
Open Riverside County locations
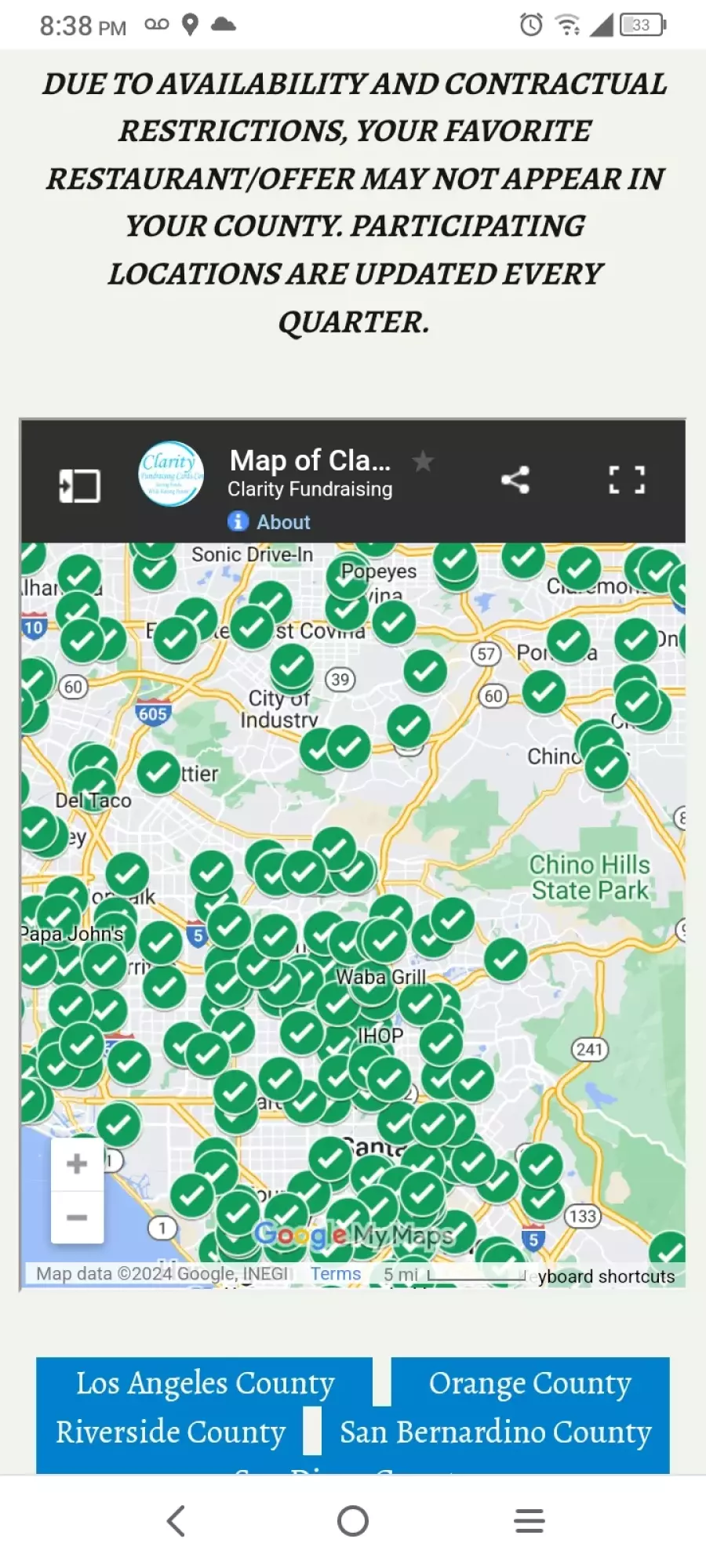click(170, 1432)
